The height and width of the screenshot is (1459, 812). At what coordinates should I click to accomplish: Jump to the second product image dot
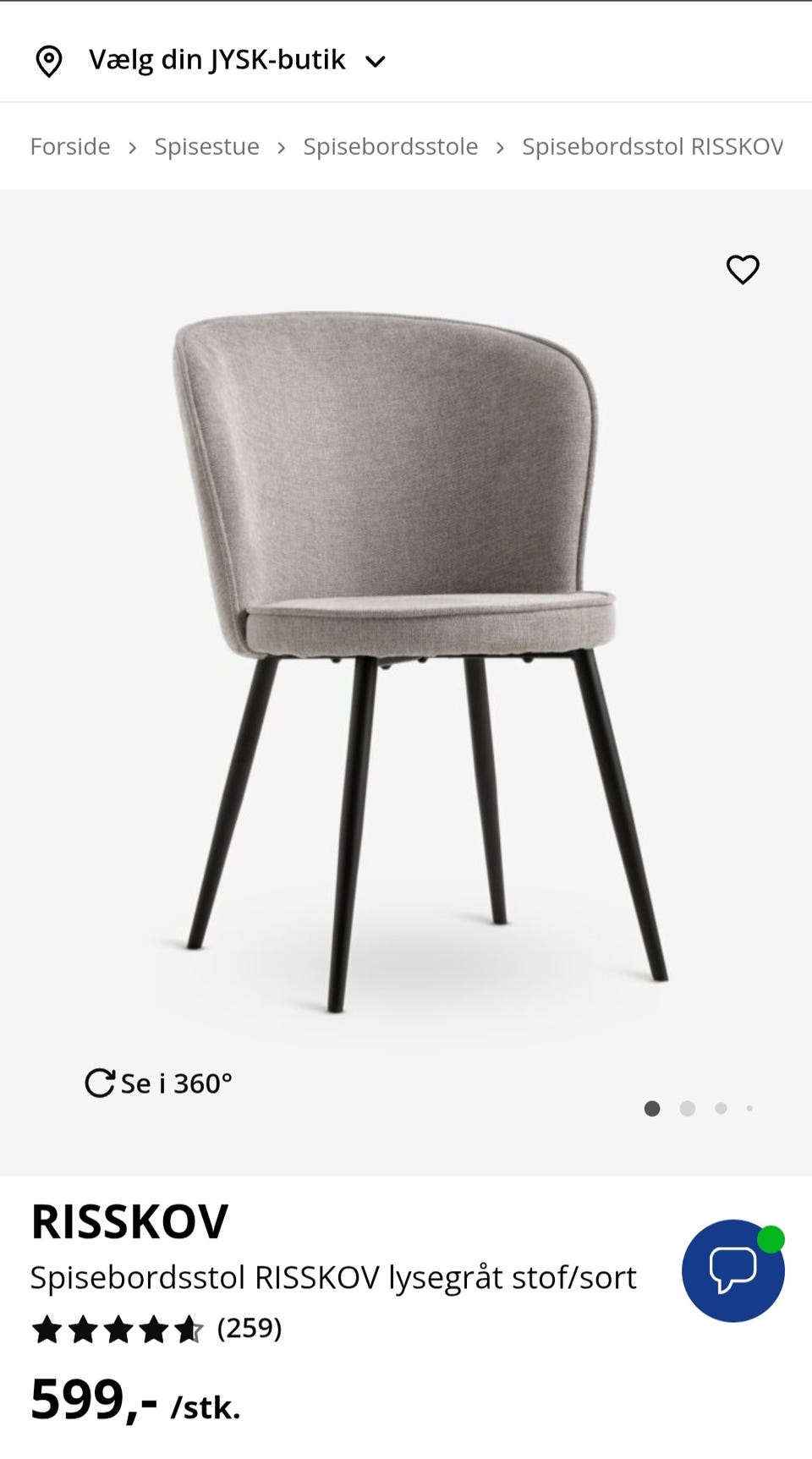click(688, 1108)
